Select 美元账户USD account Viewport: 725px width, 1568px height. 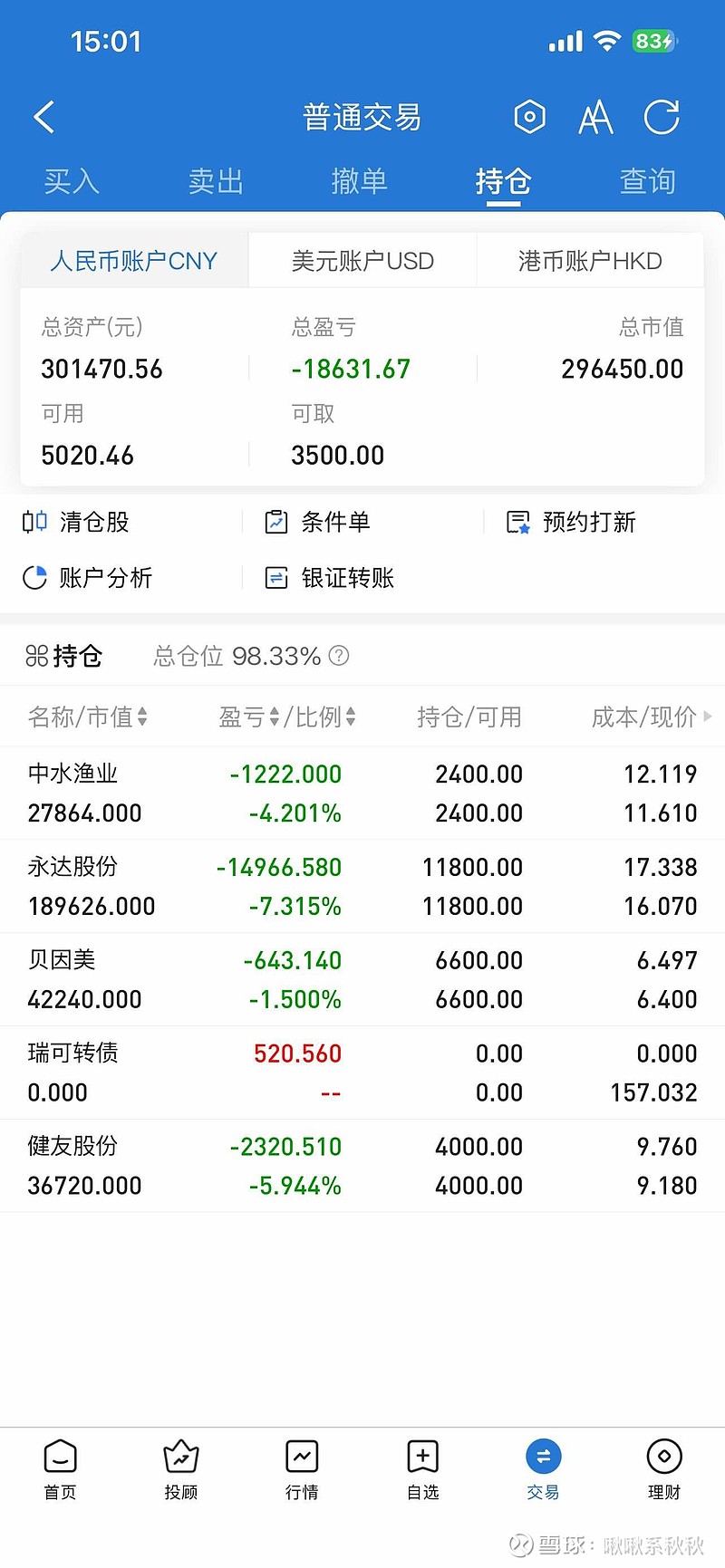(x=362, y=261)
